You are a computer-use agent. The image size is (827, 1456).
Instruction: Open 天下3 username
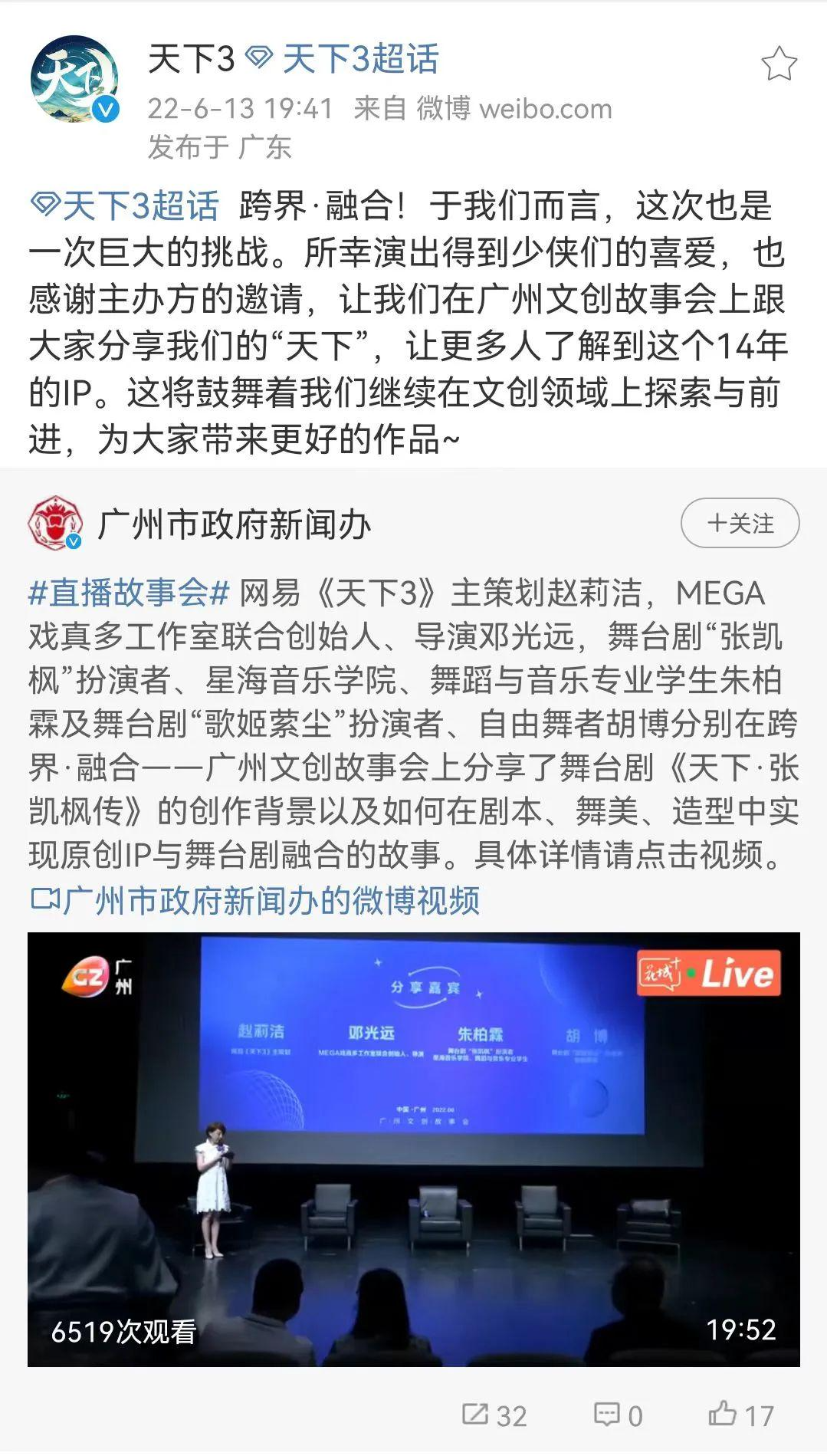(x=191, y=59)
